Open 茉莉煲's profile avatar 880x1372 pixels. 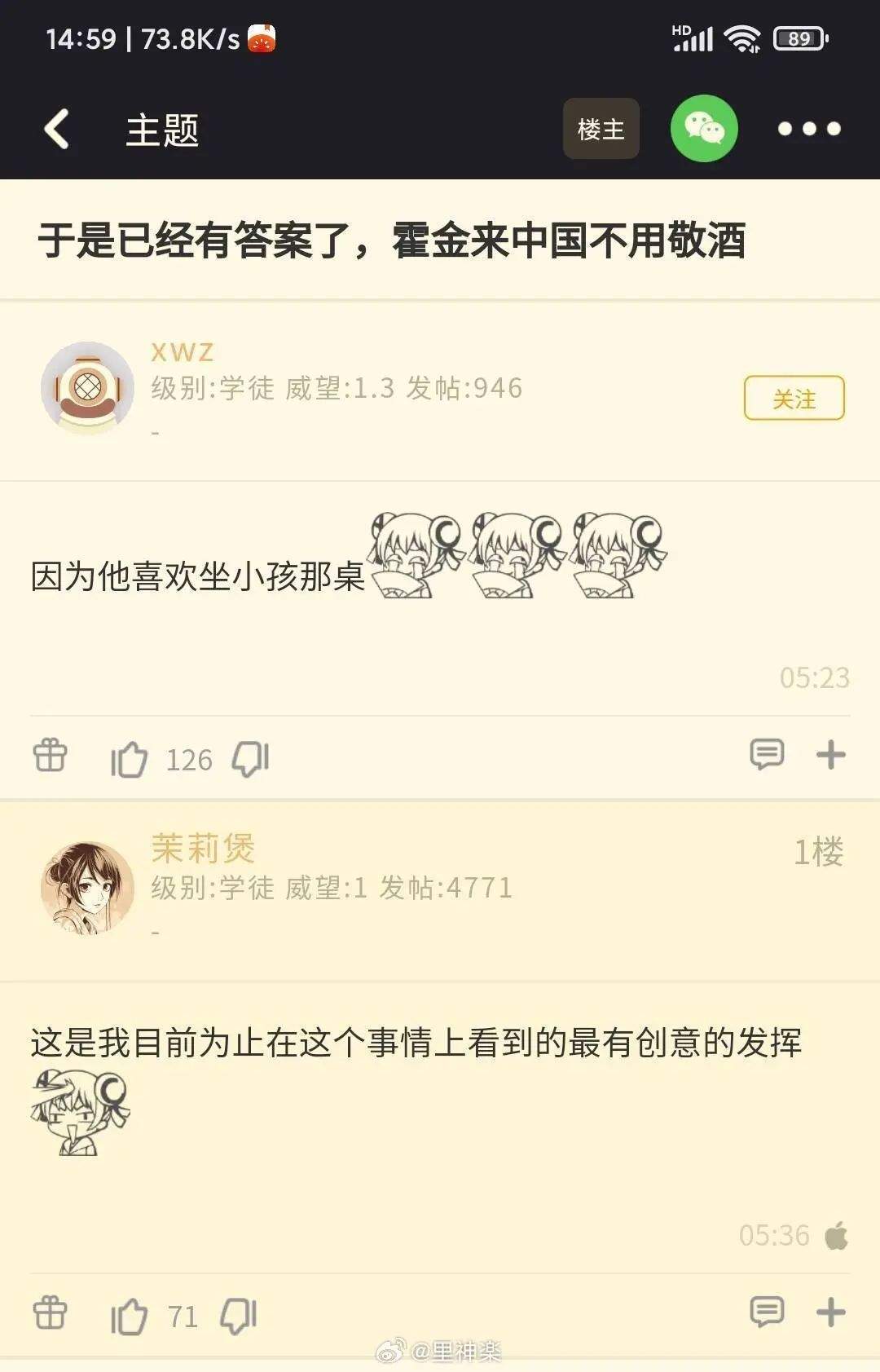88,888
